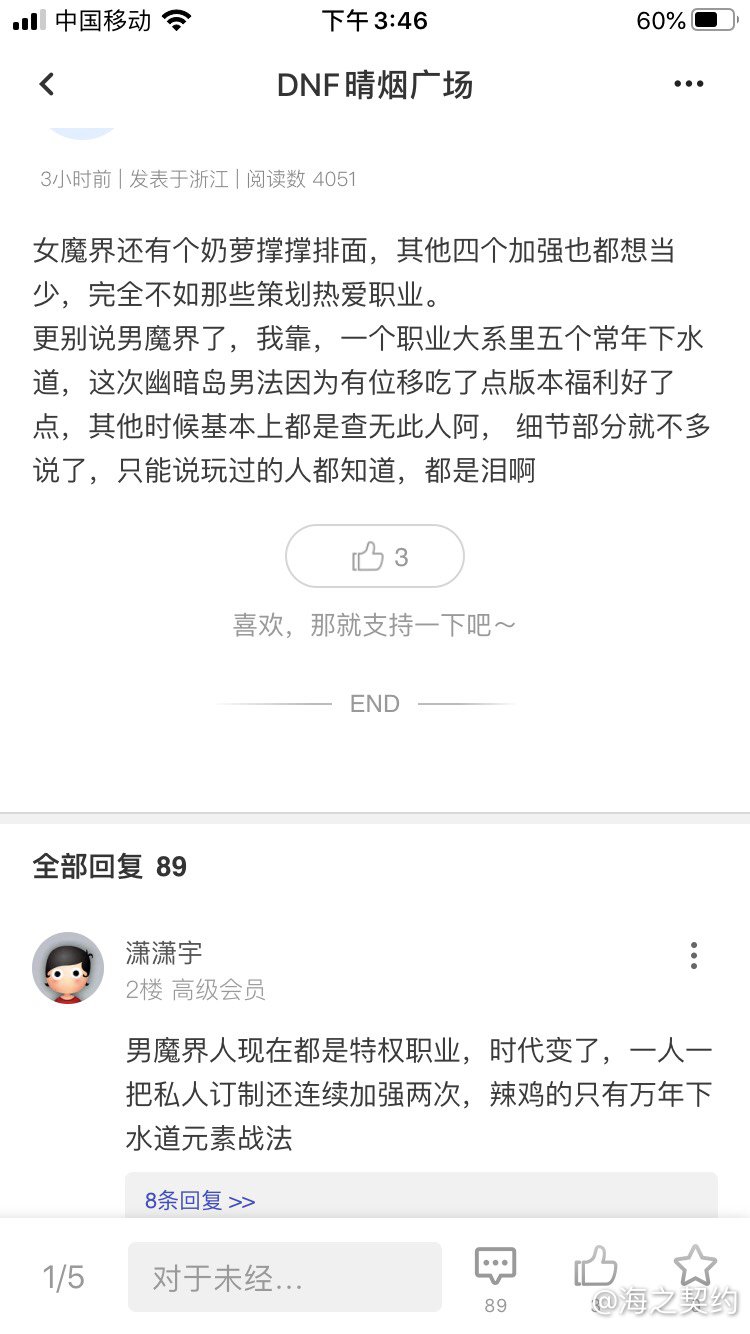Open 潇潇宇's profile avatar

[x=68, y=968]
